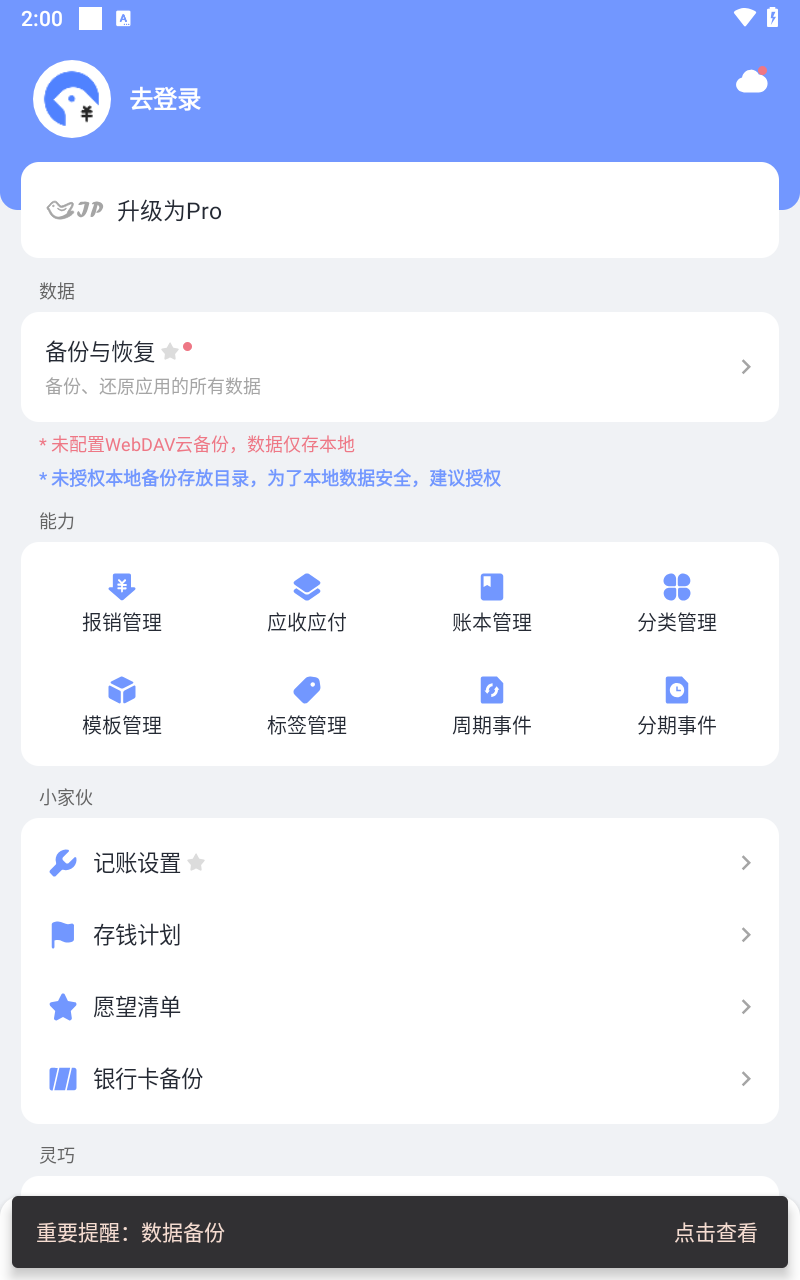
Task: Open 模板管理
Action: point(122,707)
